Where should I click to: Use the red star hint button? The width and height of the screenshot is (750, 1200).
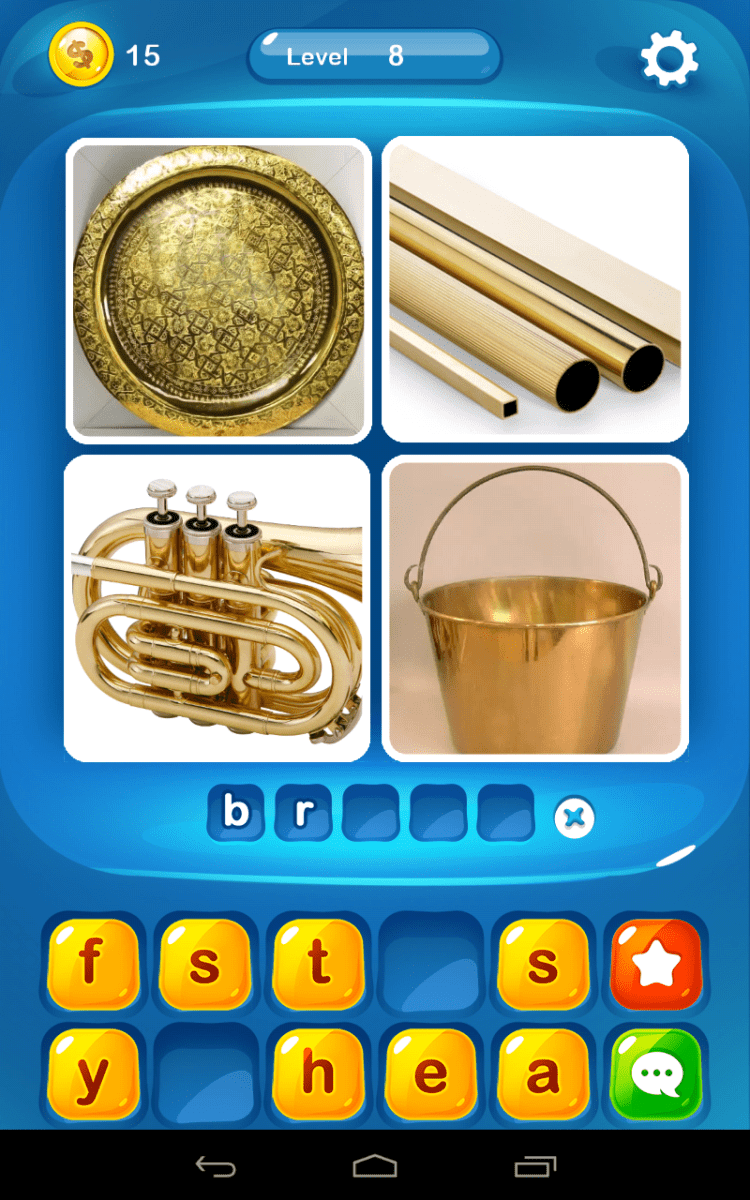pyautogui.click(x=656, y=964)
